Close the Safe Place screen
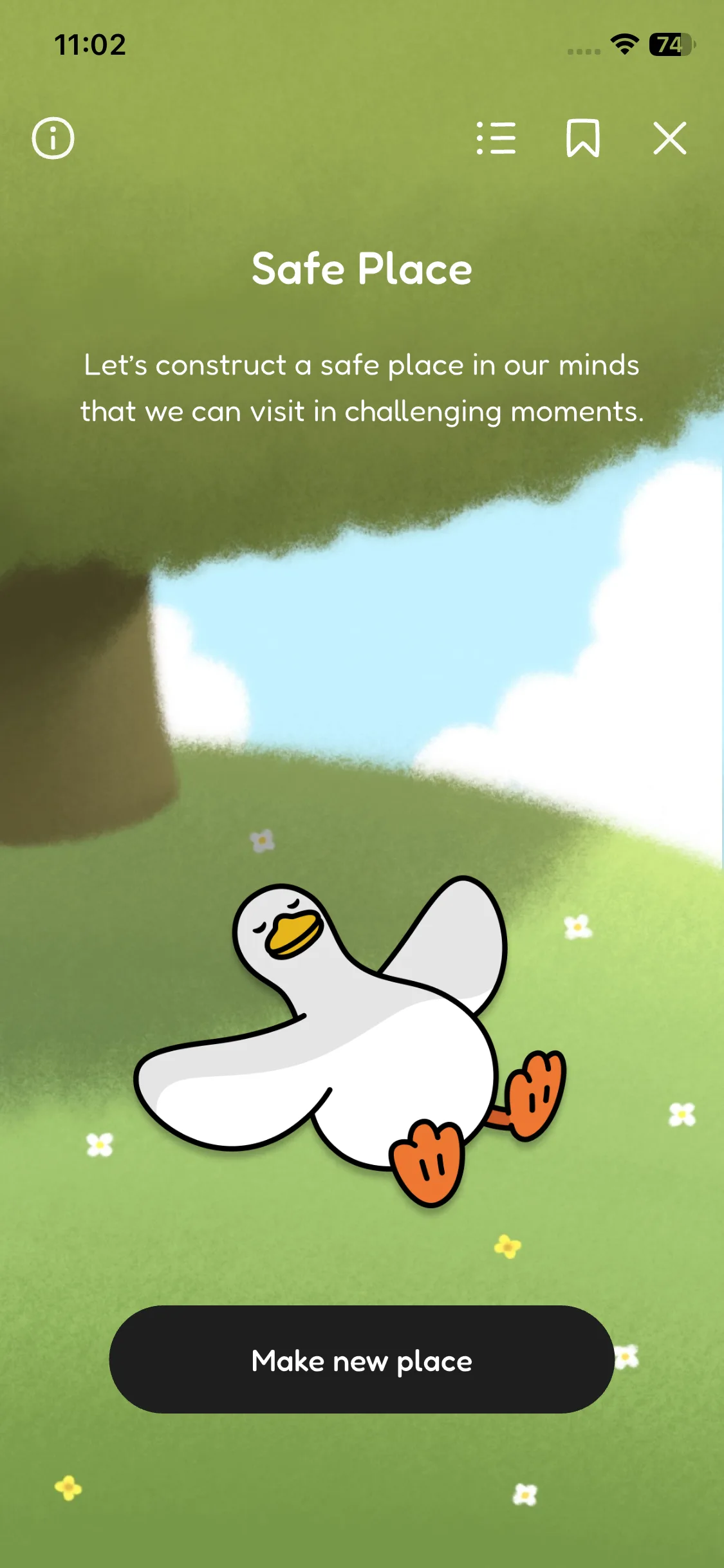 point(670,138)
